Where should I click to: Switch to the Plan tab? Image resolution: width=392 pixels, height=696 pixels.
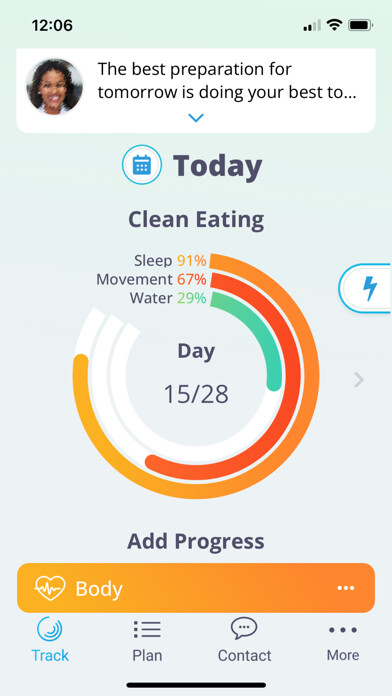point(147,640)
